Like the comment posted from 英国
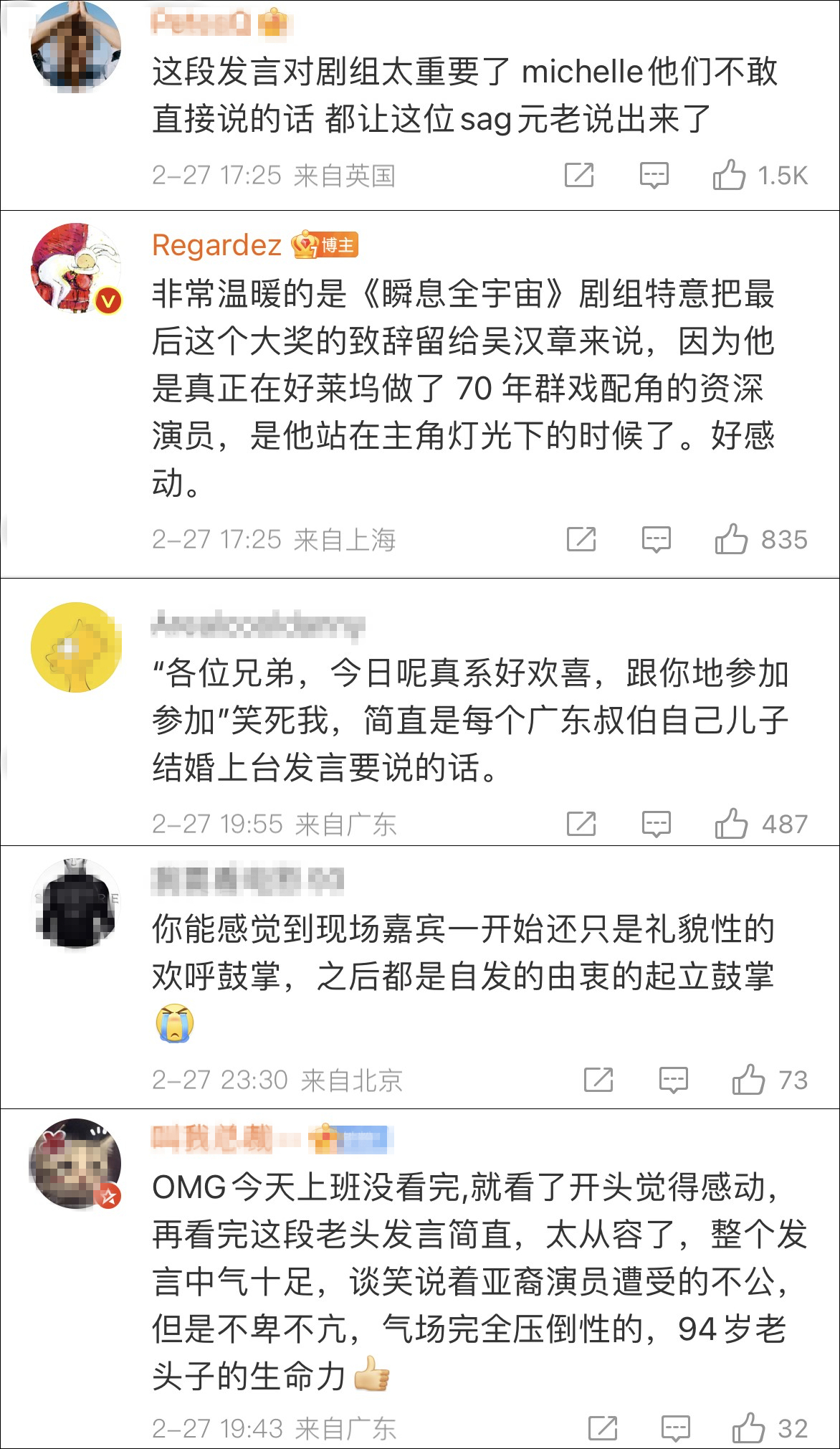The width and height of the screenshot is (840, 1449). tap(729, 175)
